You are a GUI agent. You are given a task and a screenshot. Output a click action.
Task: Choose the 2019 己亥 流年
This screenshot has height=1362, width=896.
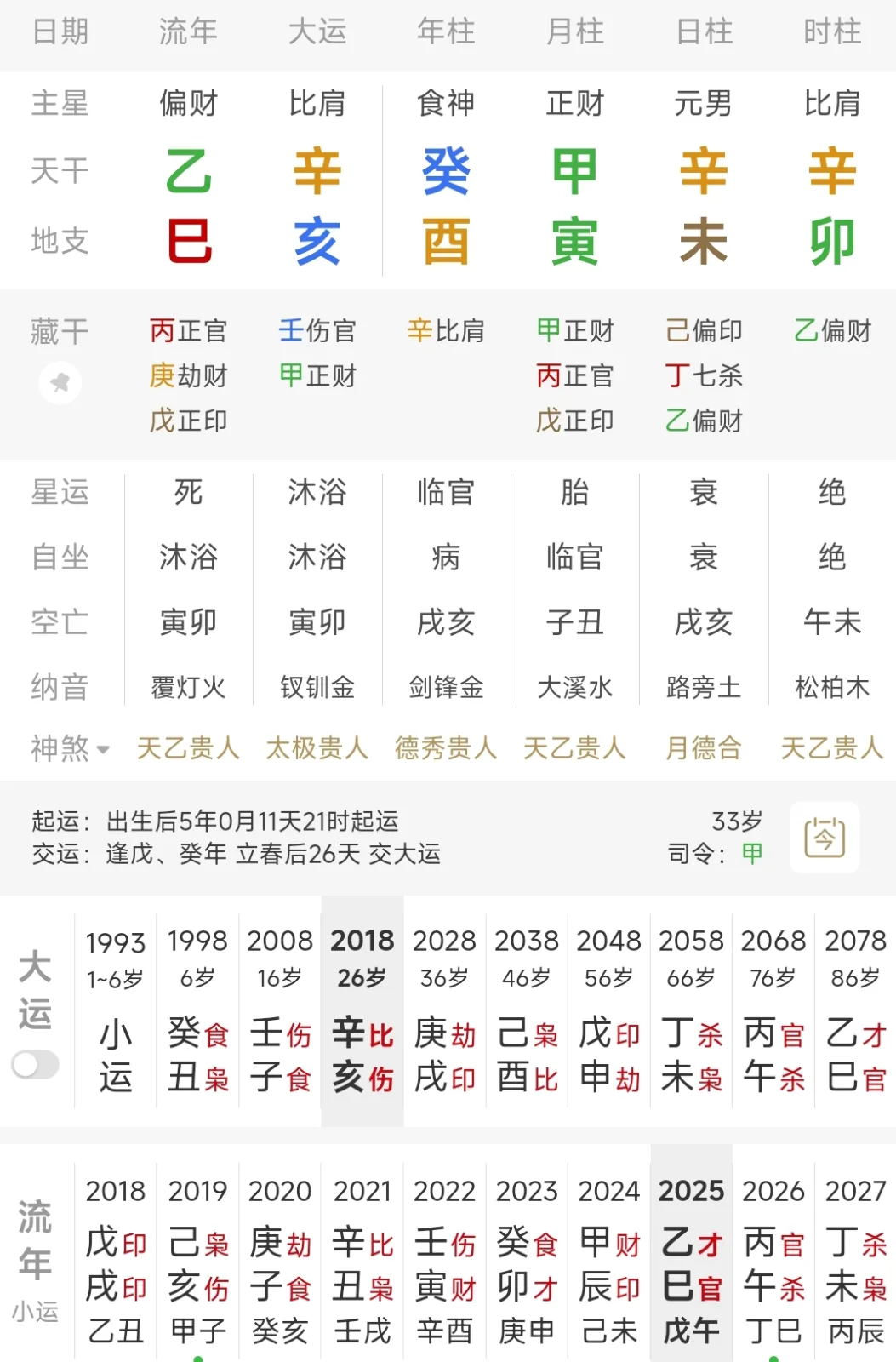click(x=197, y=1260)
